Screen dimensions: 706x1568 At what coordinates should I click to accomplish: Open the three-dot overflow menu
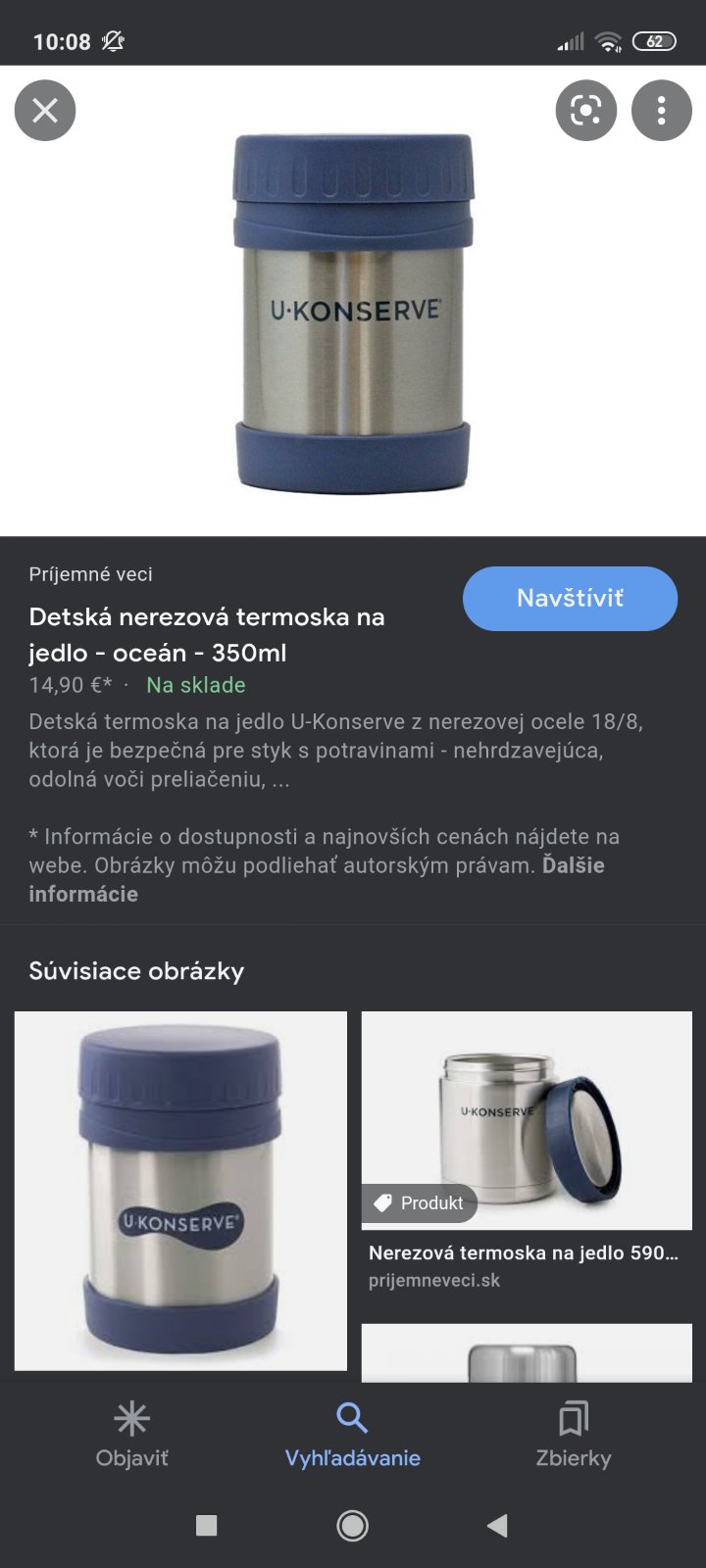point(661,111)
